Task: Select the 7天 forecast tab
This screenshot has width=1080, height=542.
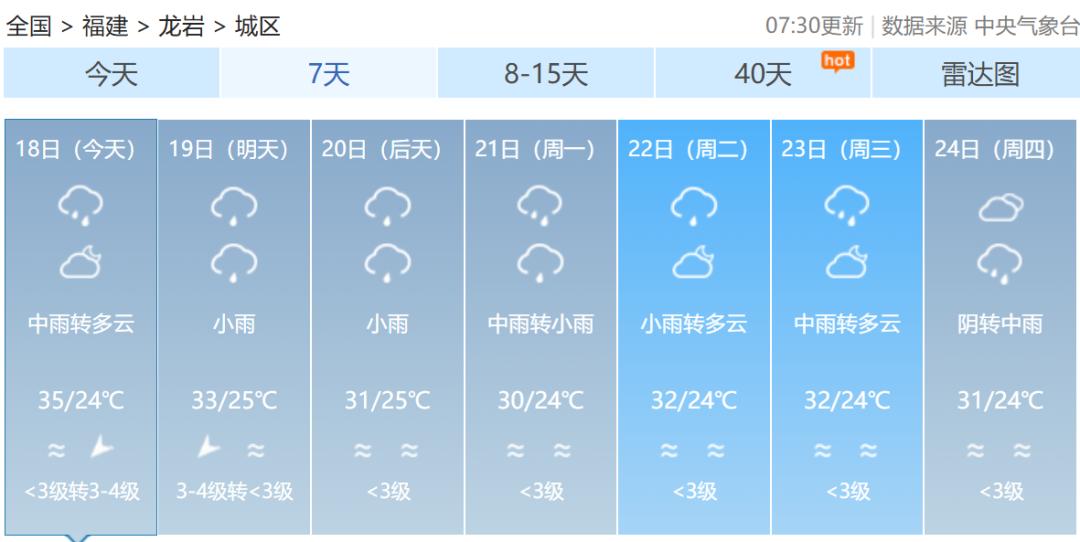Action: tap(328, 73)
